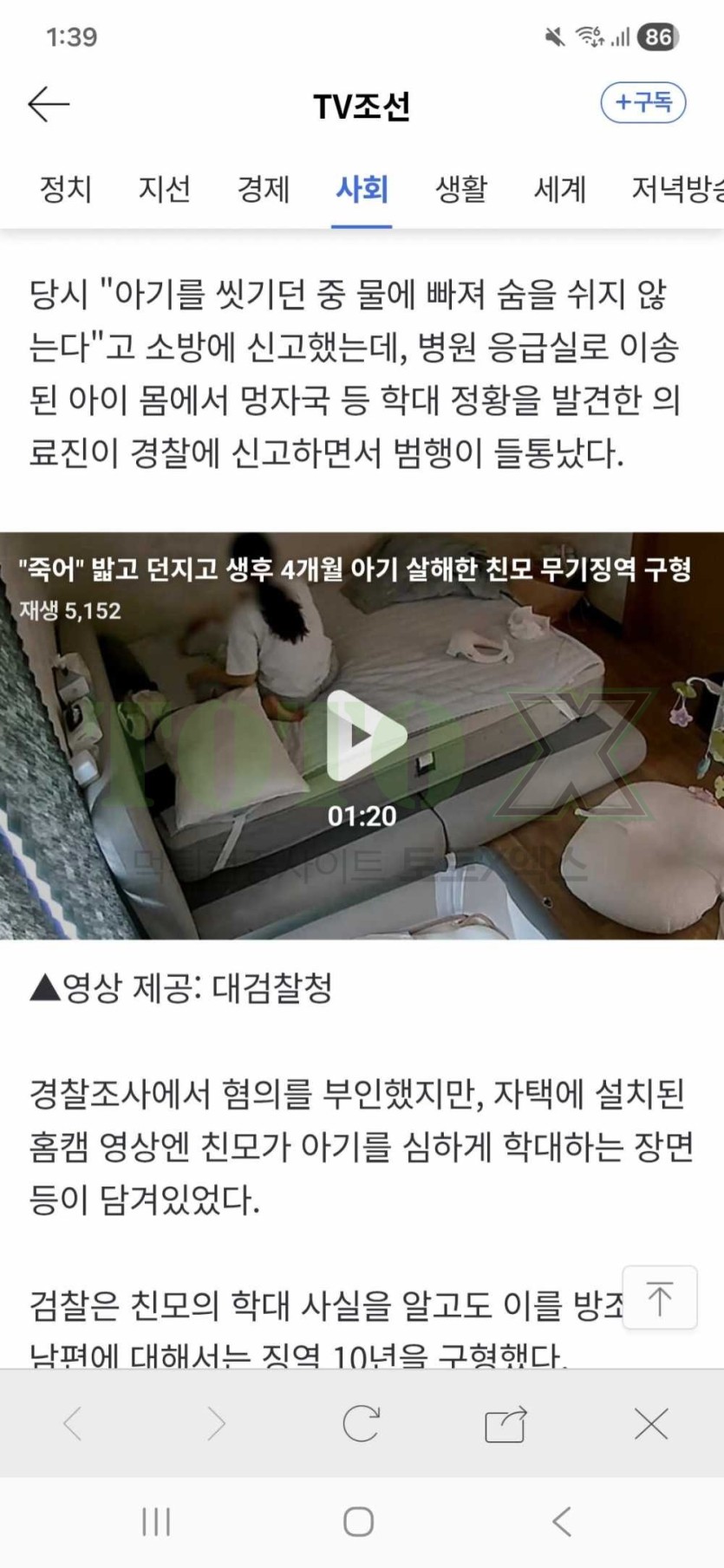724x1568 pixels.
Task: Go forward in the browser toolbar
Action: point(217,1423)
